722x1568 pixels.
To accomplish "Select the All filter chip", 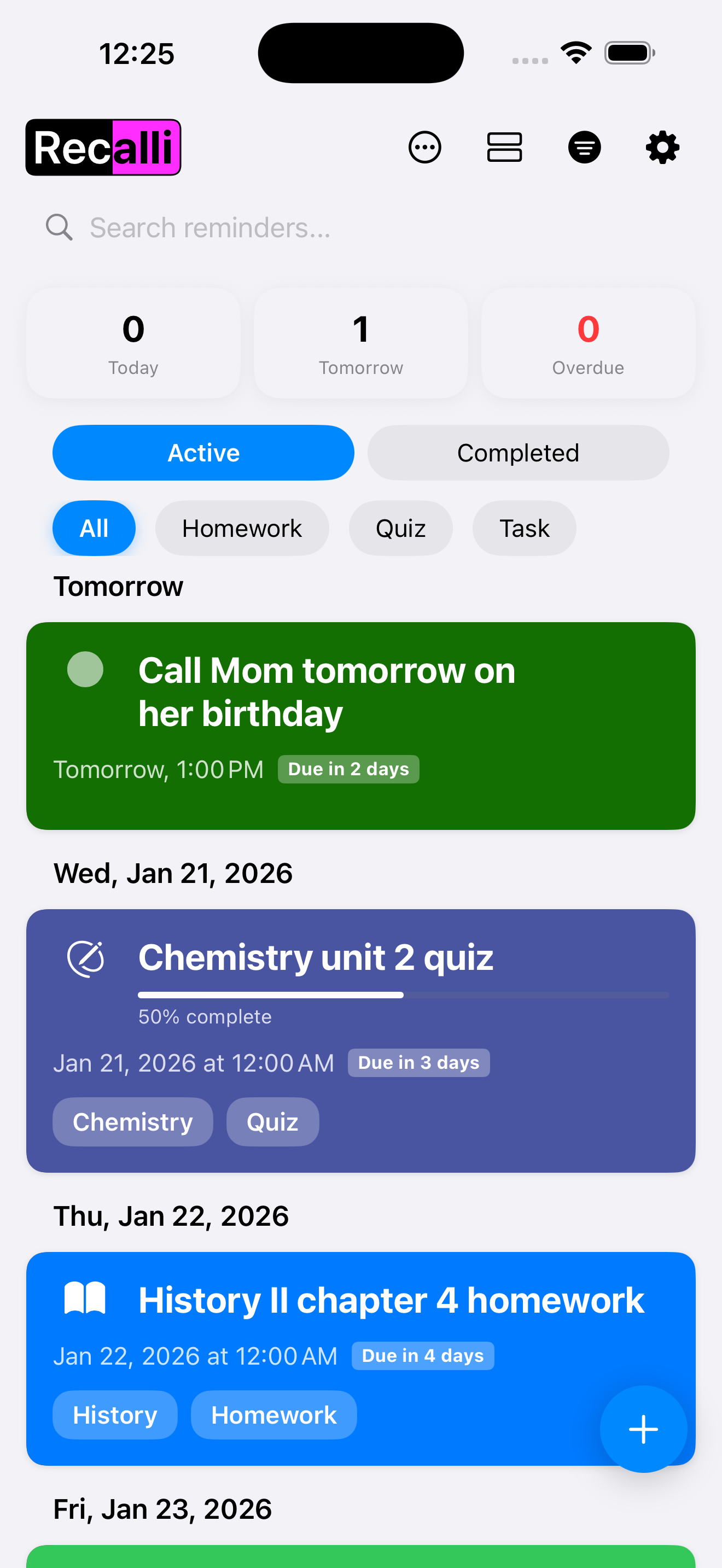I will (94, 528).
